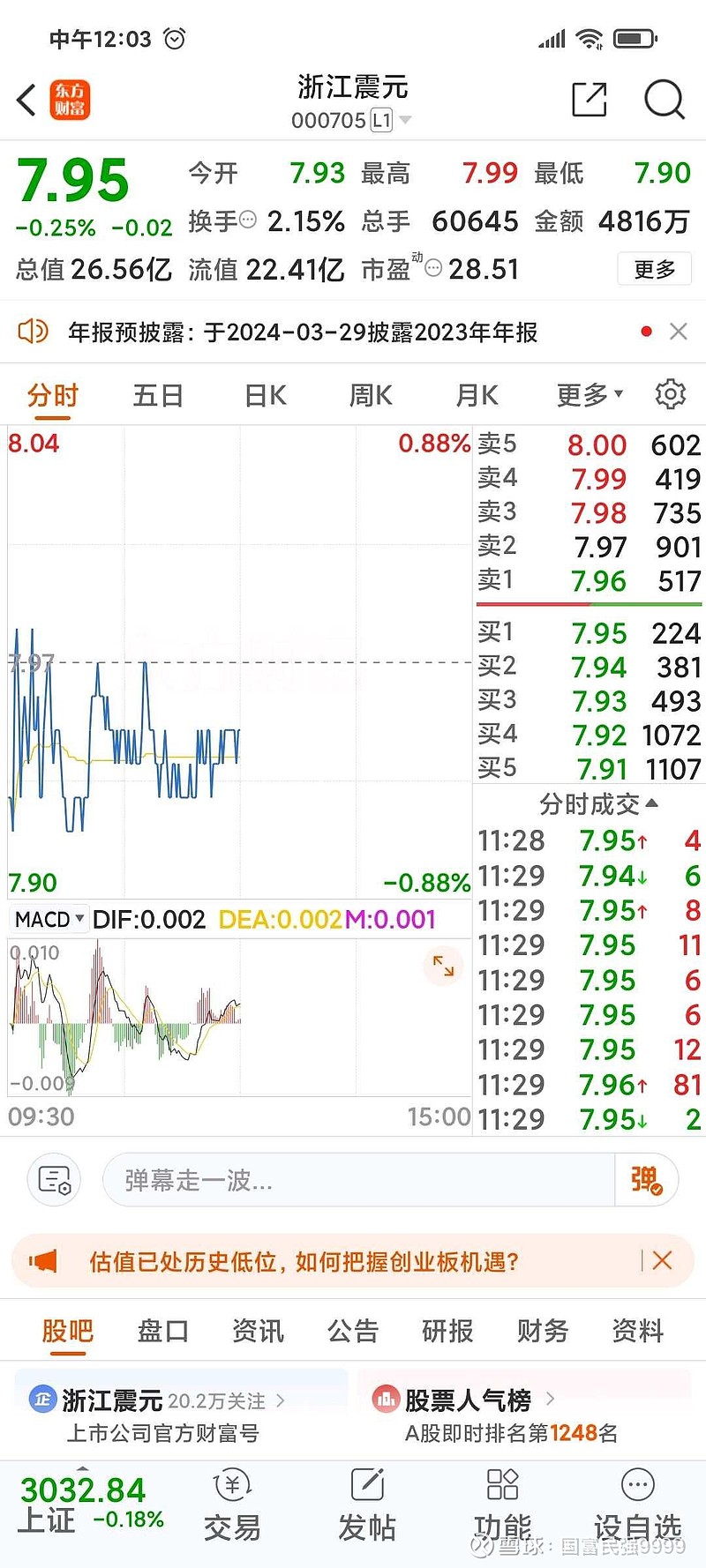Select the 月K chart tab

(x=477, y=395)
